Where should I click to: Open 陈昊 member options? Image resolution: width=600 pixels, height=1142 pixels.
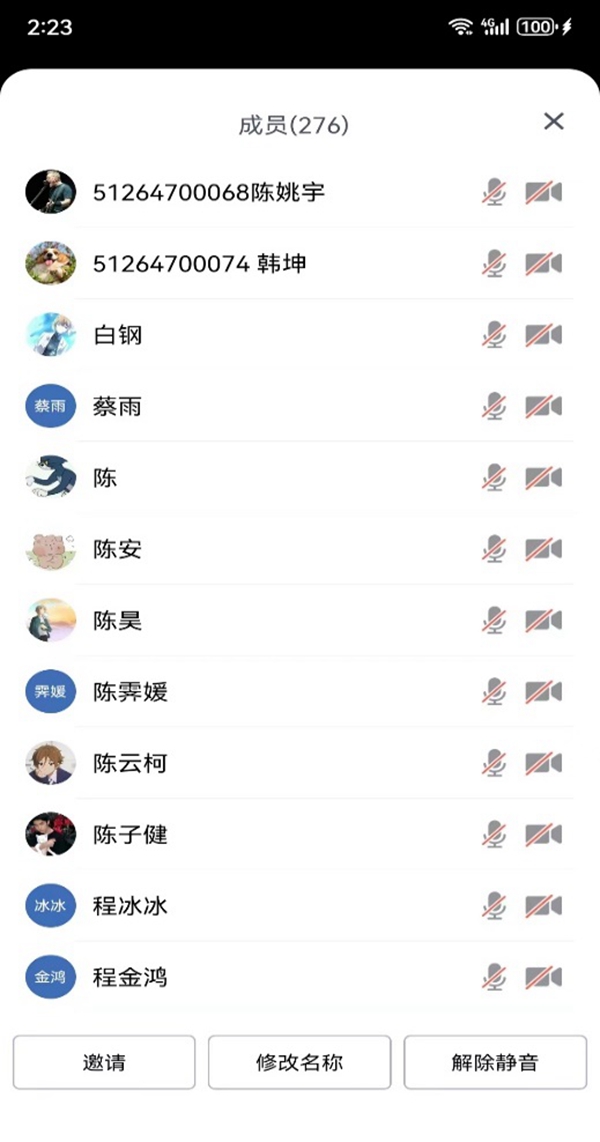[x=118, y=621]
